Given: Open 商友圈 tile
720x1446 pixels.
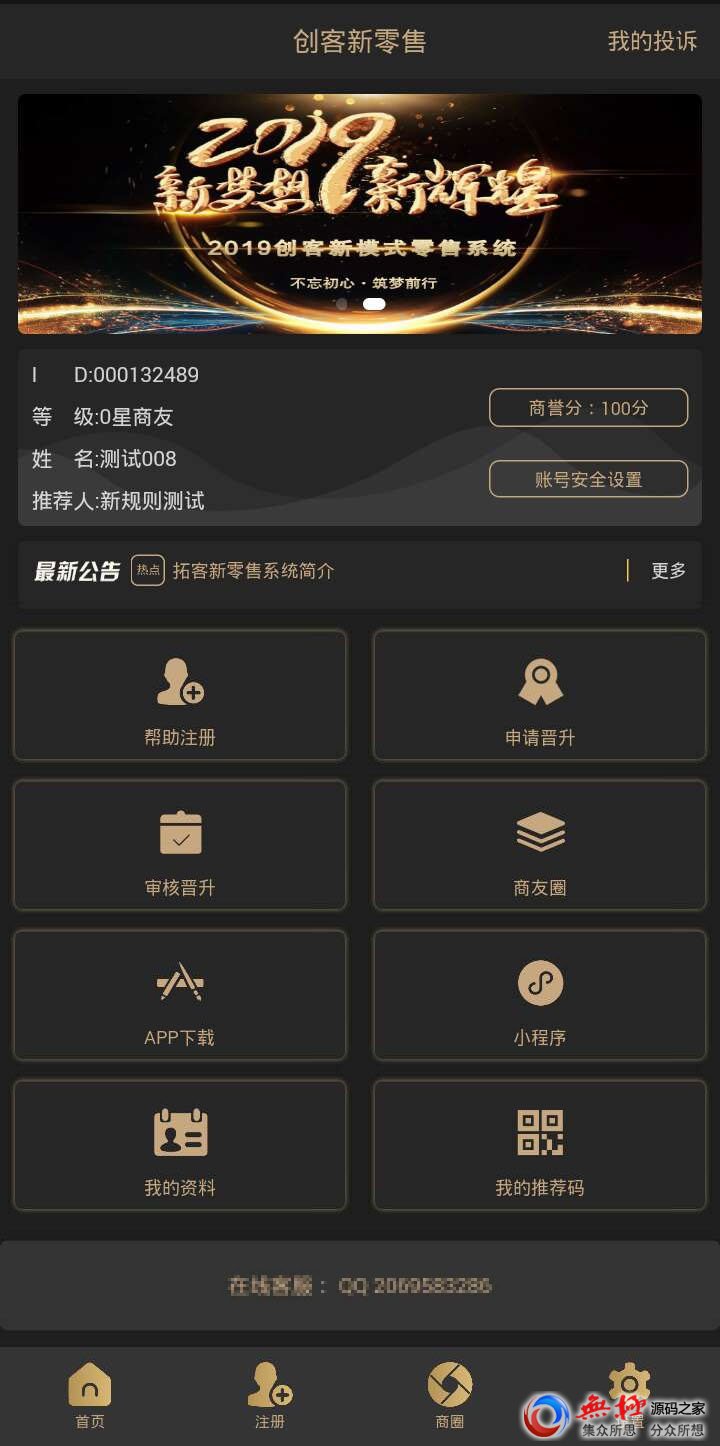Looking at the screenshot, I should [x=540, y=845].
